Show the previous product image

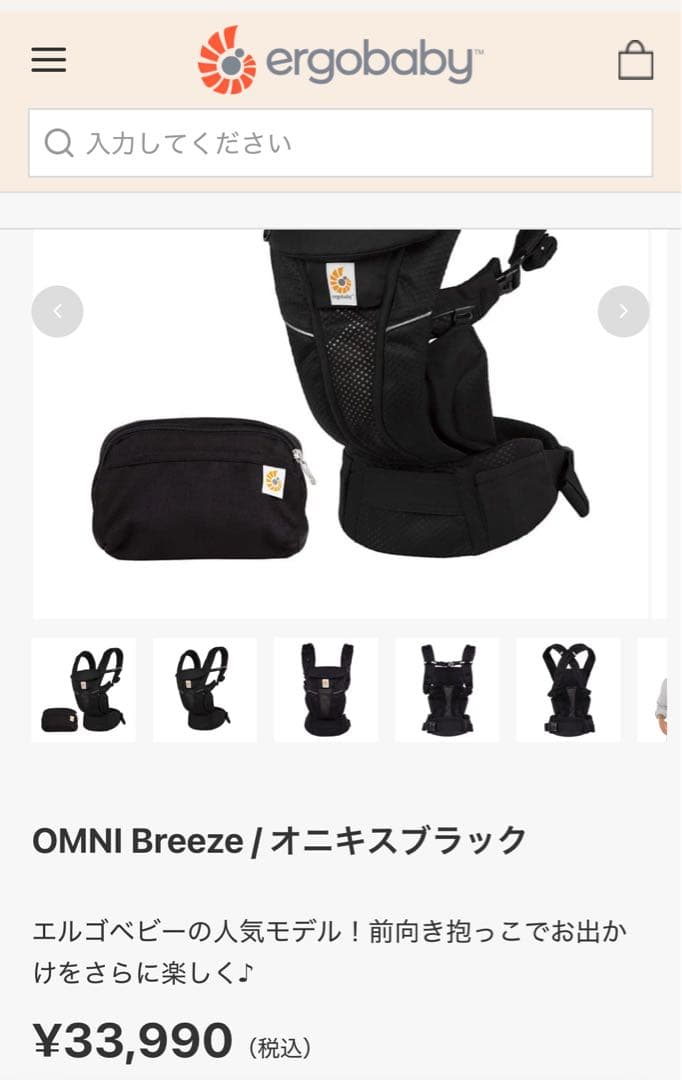click(57, 311)
